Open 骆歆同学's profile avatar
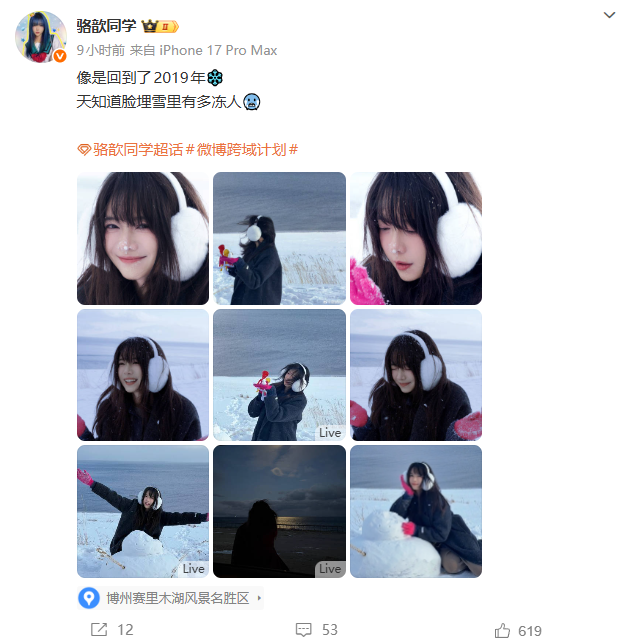The width and height of the screenshot is (621, 640). pos(41,37)
